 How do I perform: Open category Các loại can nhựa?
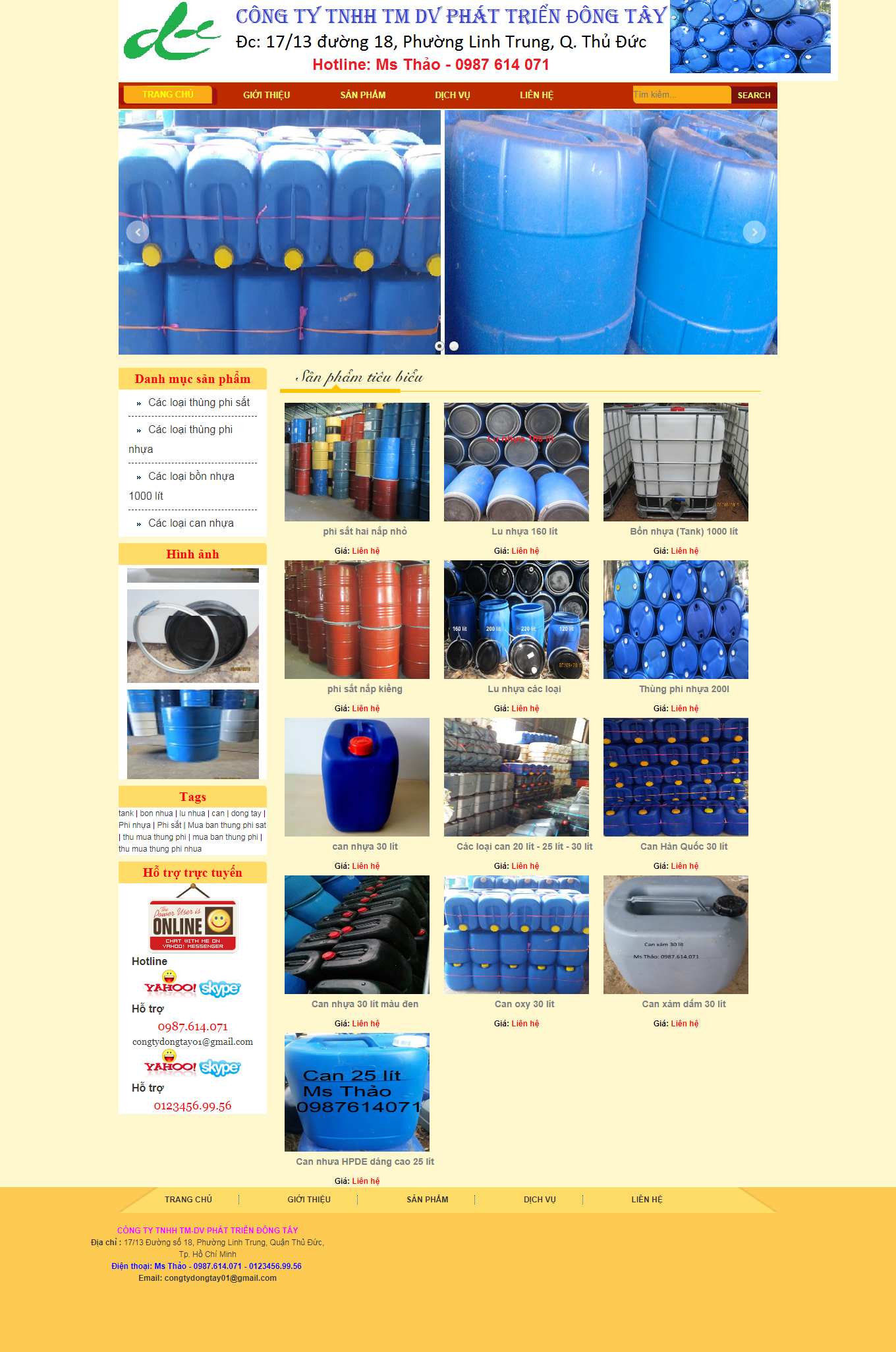[190, 523]
